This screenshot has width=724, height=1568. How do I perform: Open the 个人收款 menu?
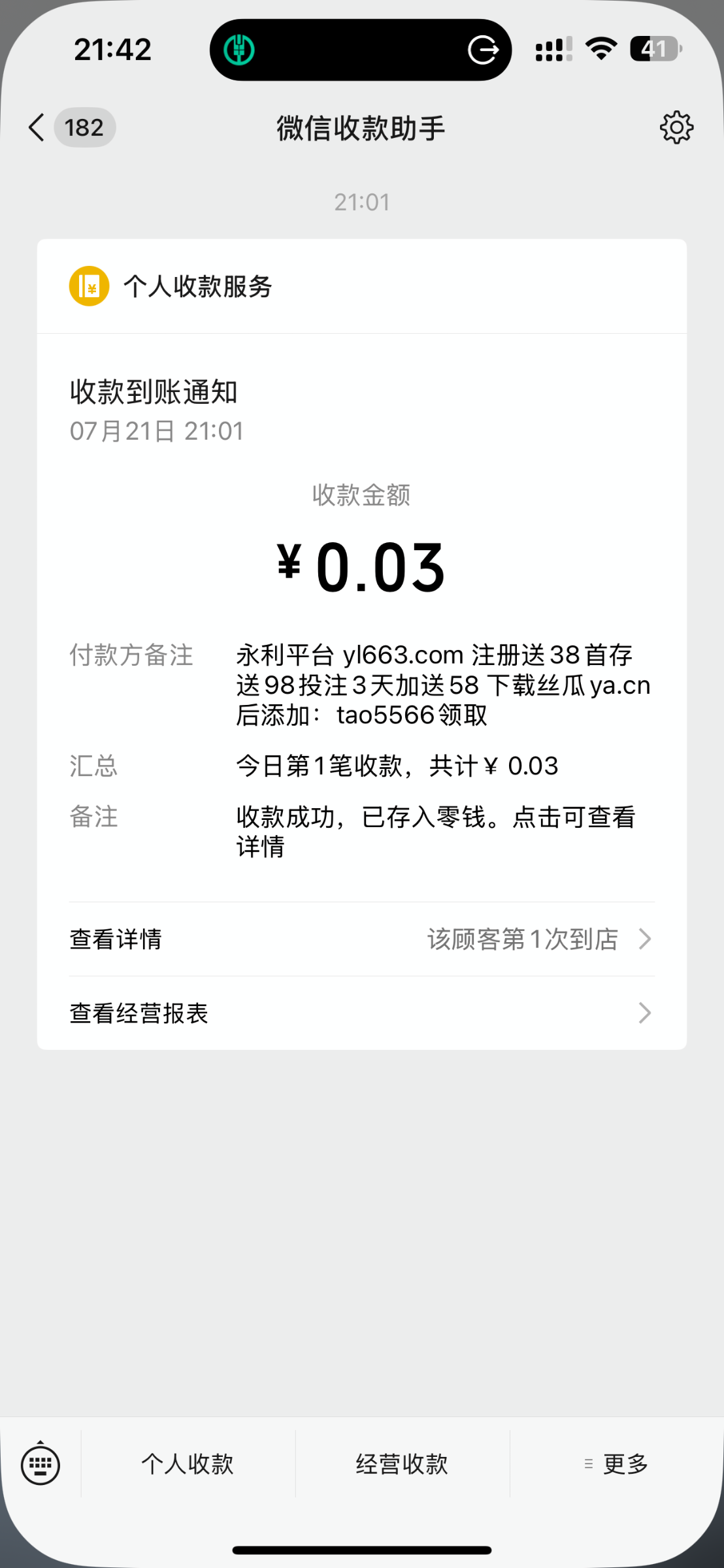[x=188, y=1464]
